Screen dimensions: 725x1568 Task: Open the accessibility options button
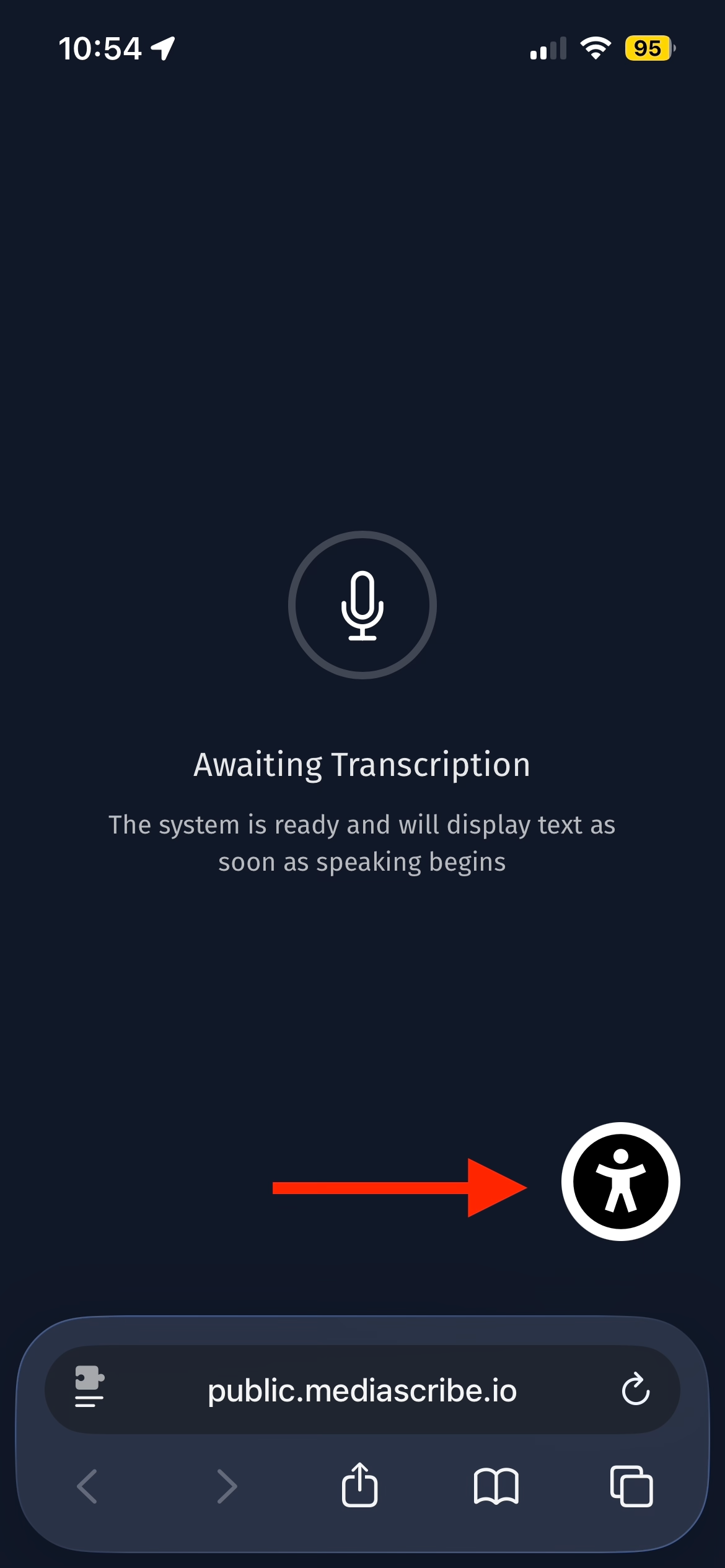(x=620, y=1181)
